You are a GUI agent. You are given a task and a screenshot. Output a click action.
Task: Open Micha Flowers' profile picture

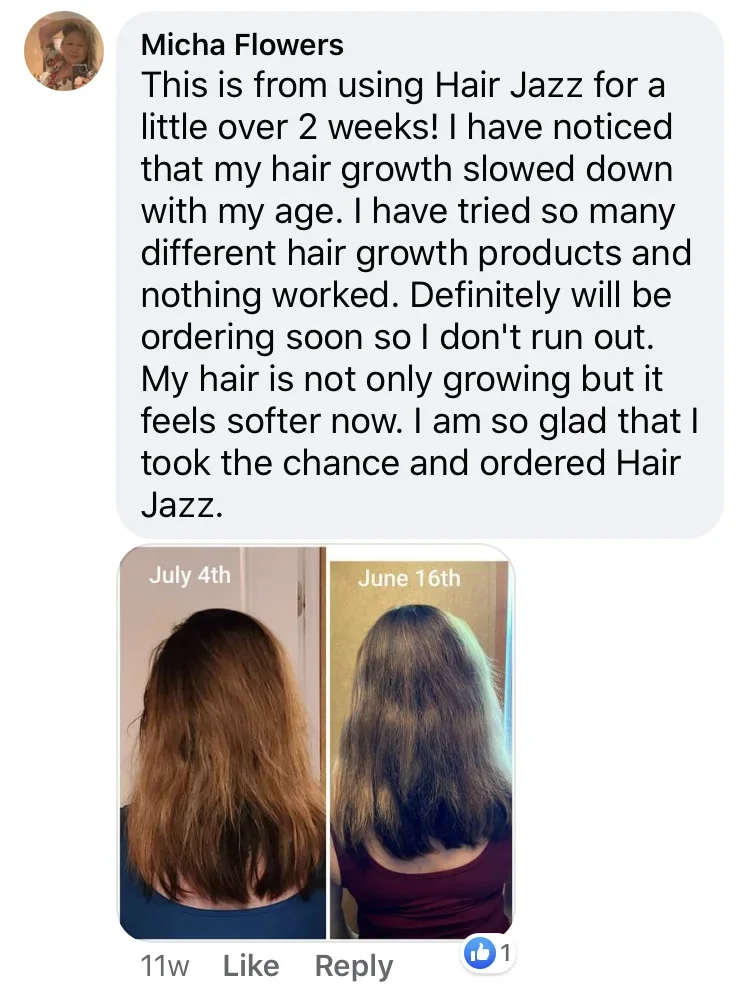tap(63, 51)
